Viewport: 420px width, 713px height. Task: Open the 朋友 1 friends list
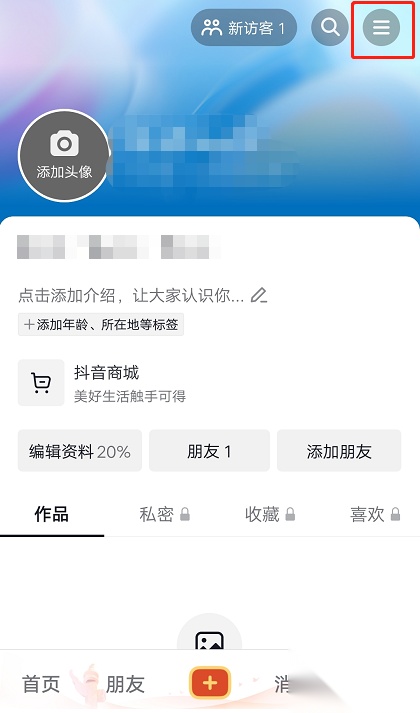(x=209, y=451)
